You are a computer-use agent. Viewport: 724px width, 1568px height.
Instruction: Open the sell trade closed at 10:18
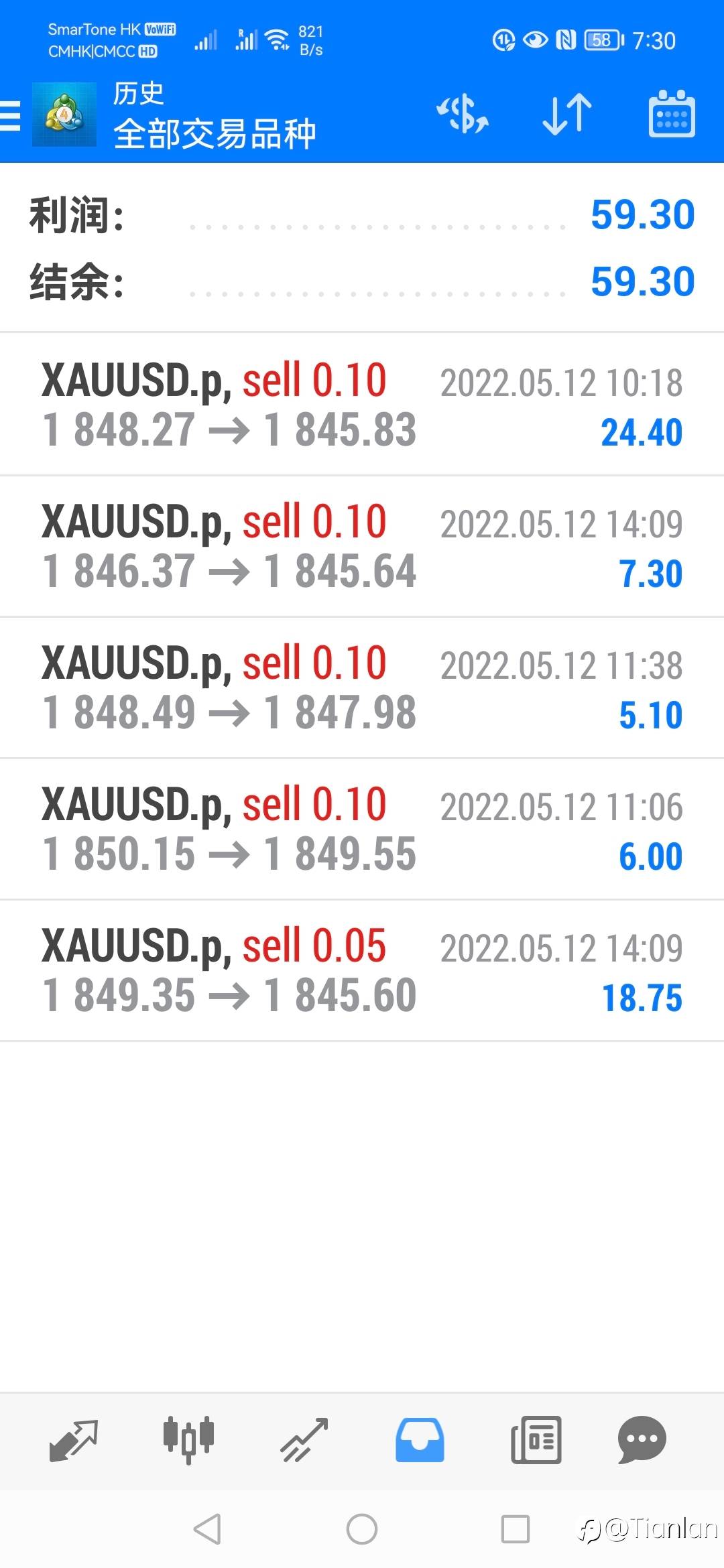pyautogui.click(x=362, y=405)
